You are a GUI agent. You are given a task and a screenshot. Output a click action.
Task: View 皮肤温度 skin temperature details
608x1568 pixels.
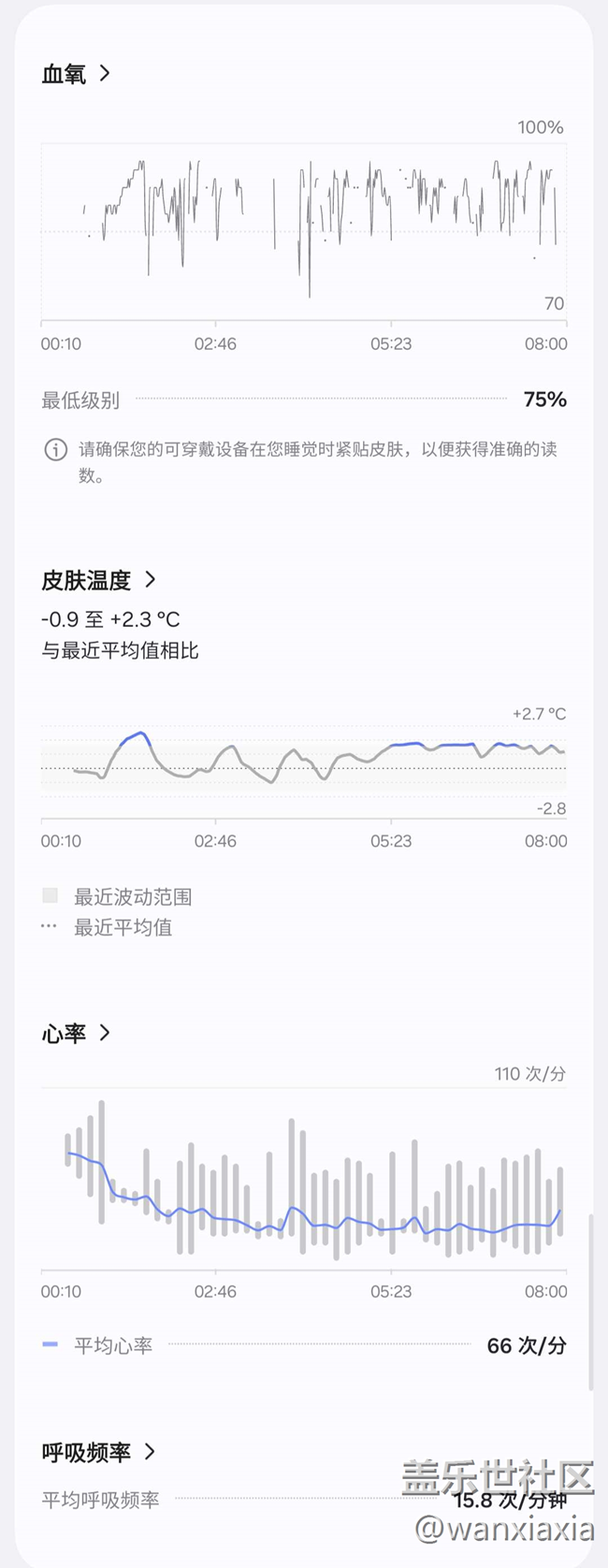[x=98, y=580]
